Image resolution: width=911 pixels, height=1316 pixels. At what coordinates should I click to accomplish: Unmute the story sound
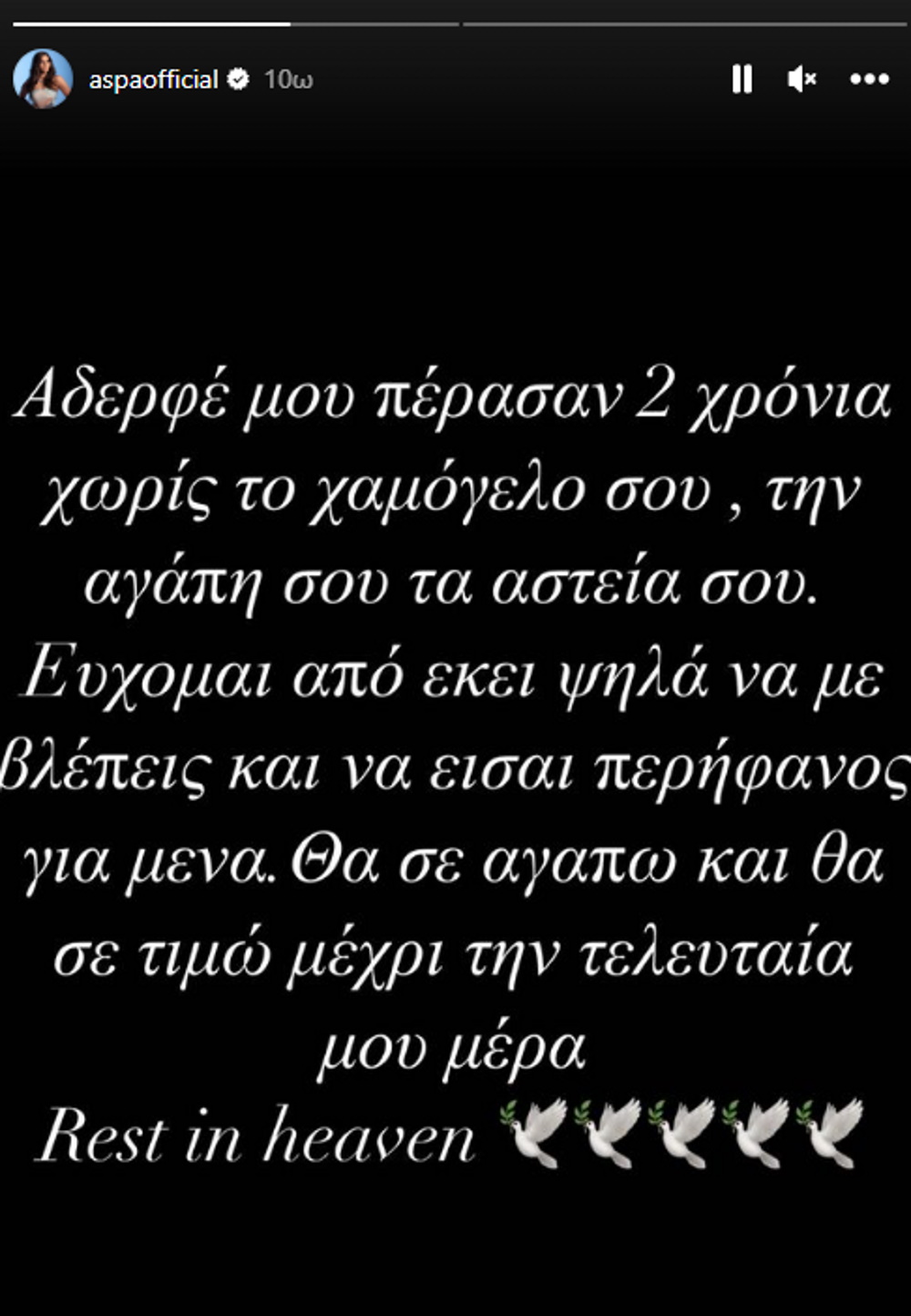point(802,80)
